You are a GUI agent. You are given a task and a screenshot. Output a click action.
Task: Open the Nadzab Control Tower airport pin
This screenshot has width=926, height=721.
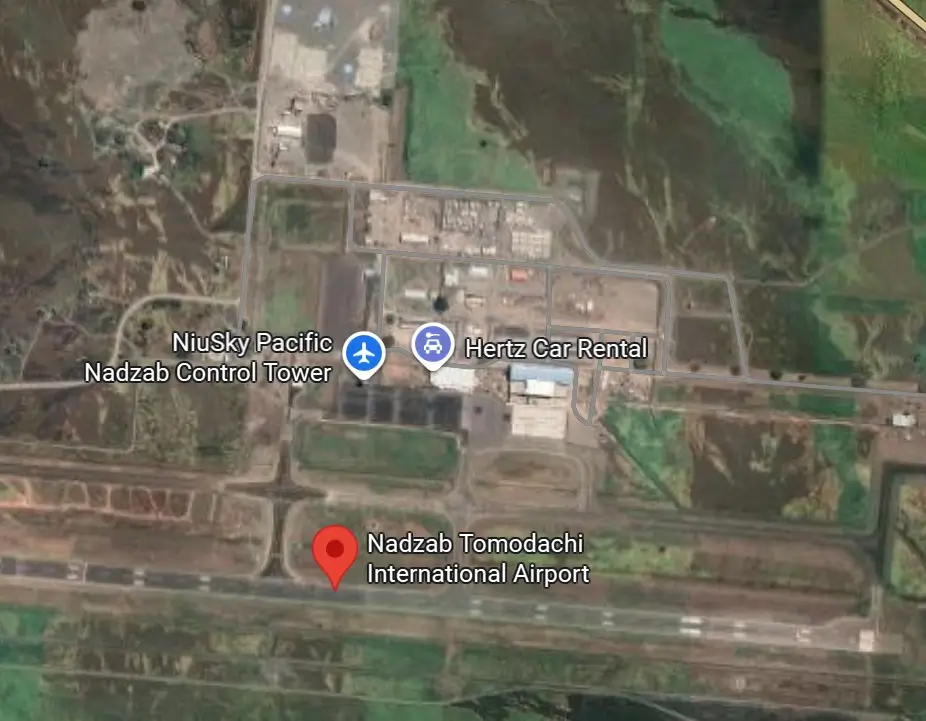click(364, 353)
